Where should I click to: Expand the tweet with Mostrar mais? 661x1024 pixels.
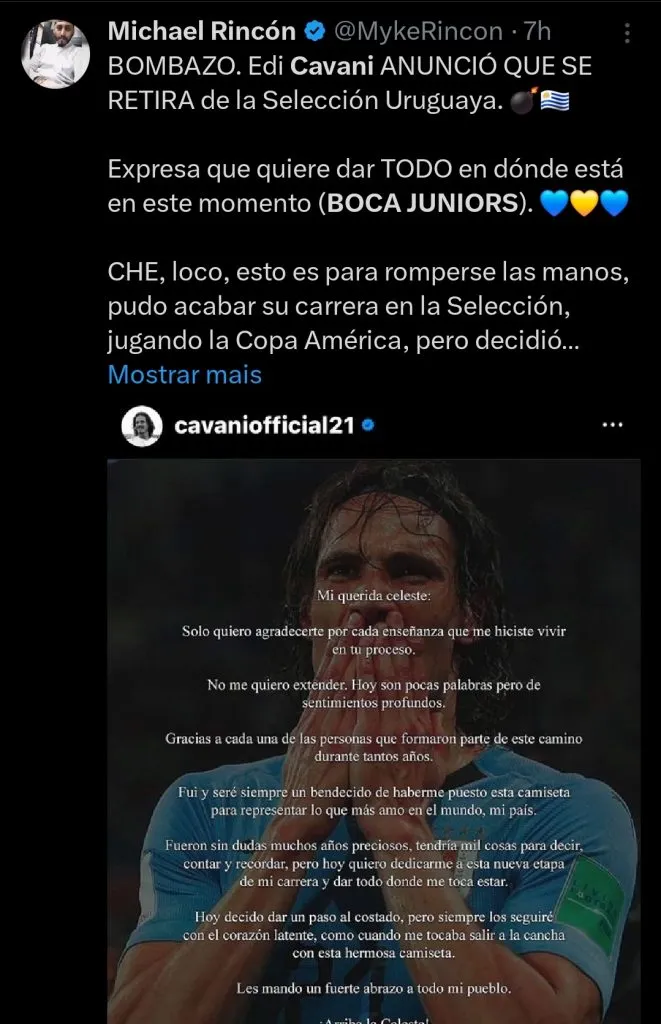coord(184,375)
